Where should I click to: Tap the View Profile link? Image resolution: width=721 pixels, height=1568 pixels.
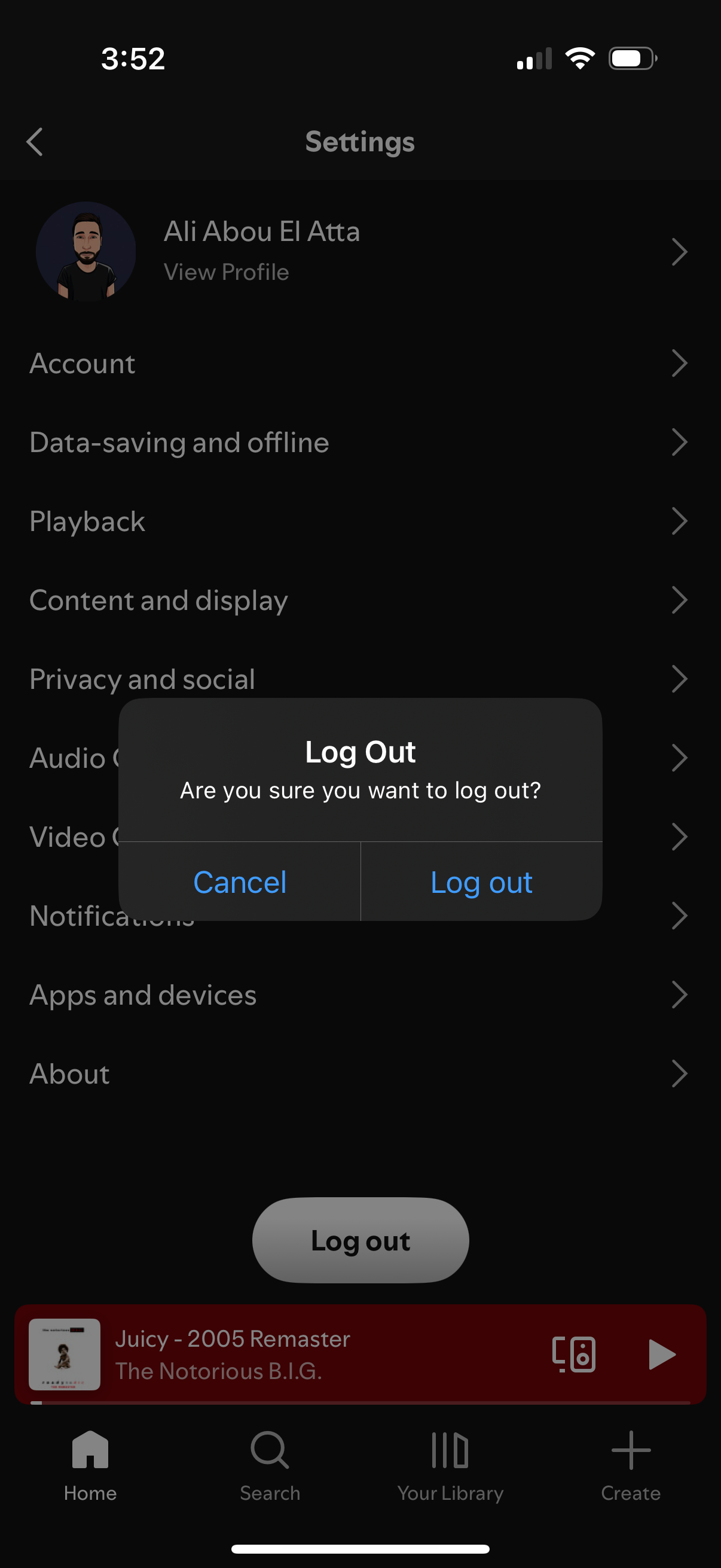coord(227,272)
